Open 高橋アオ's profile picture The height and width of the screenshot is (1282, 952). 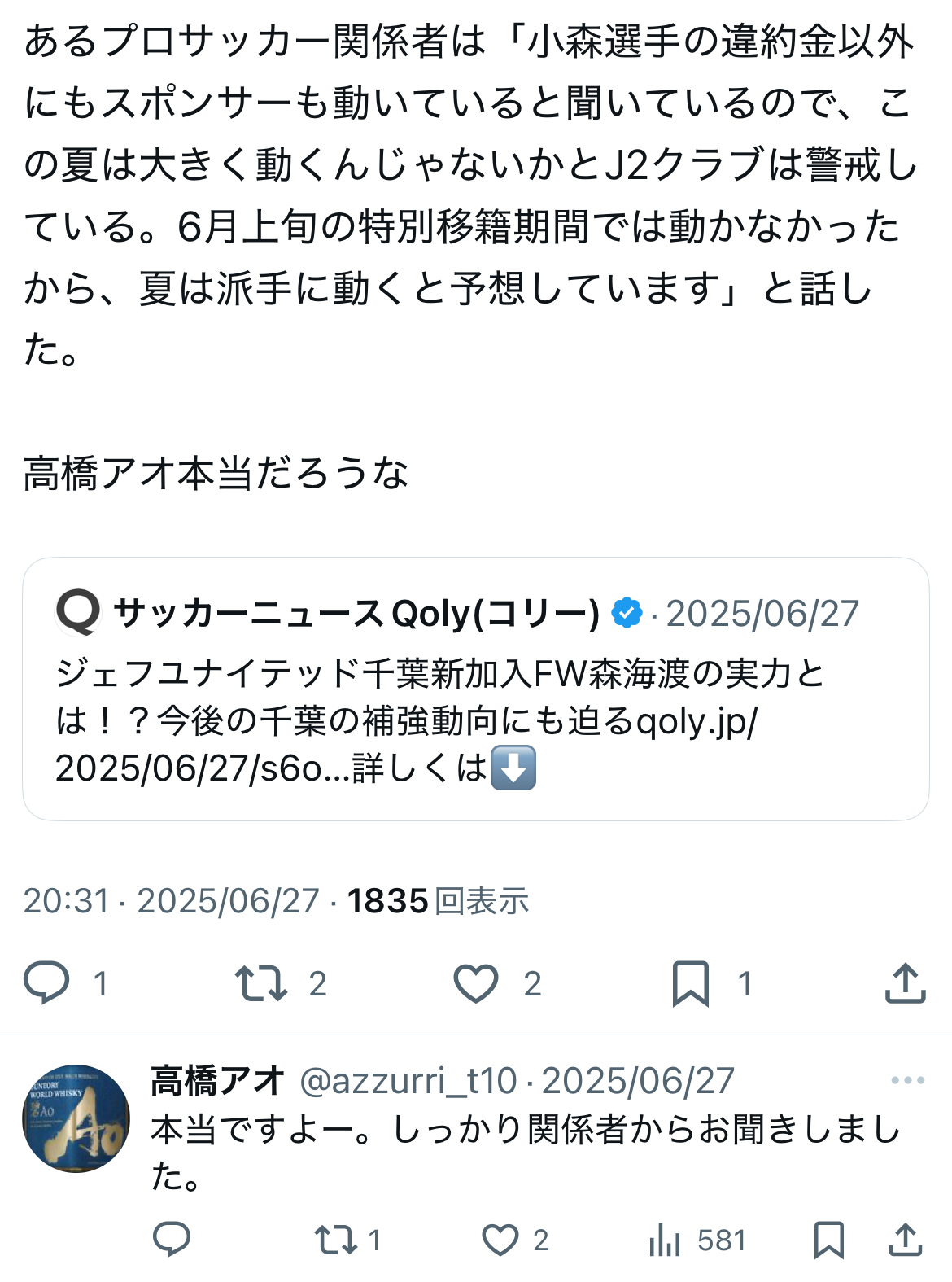click(76, 1118)
